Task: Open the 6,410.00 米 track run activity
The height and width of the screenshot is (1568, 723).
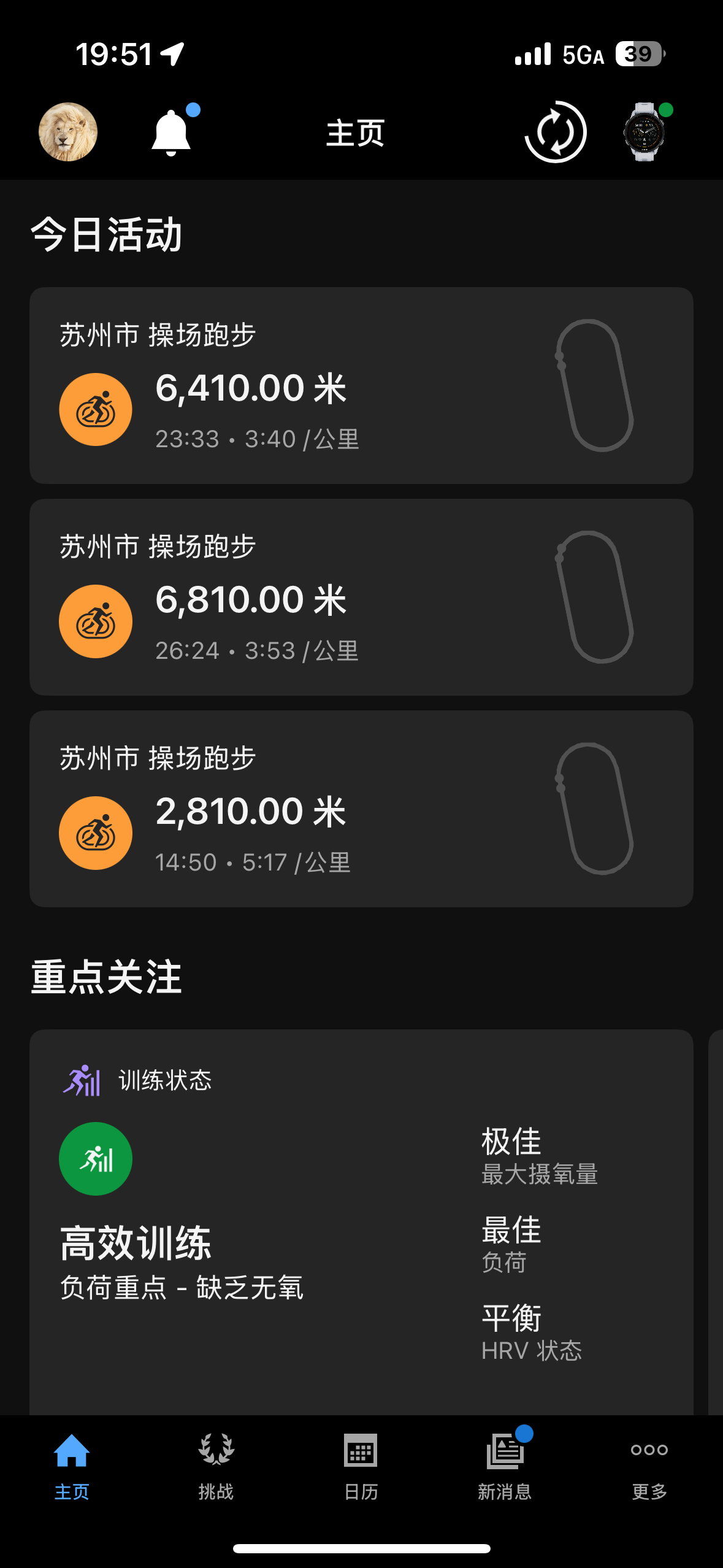Action: pos(361,385)
